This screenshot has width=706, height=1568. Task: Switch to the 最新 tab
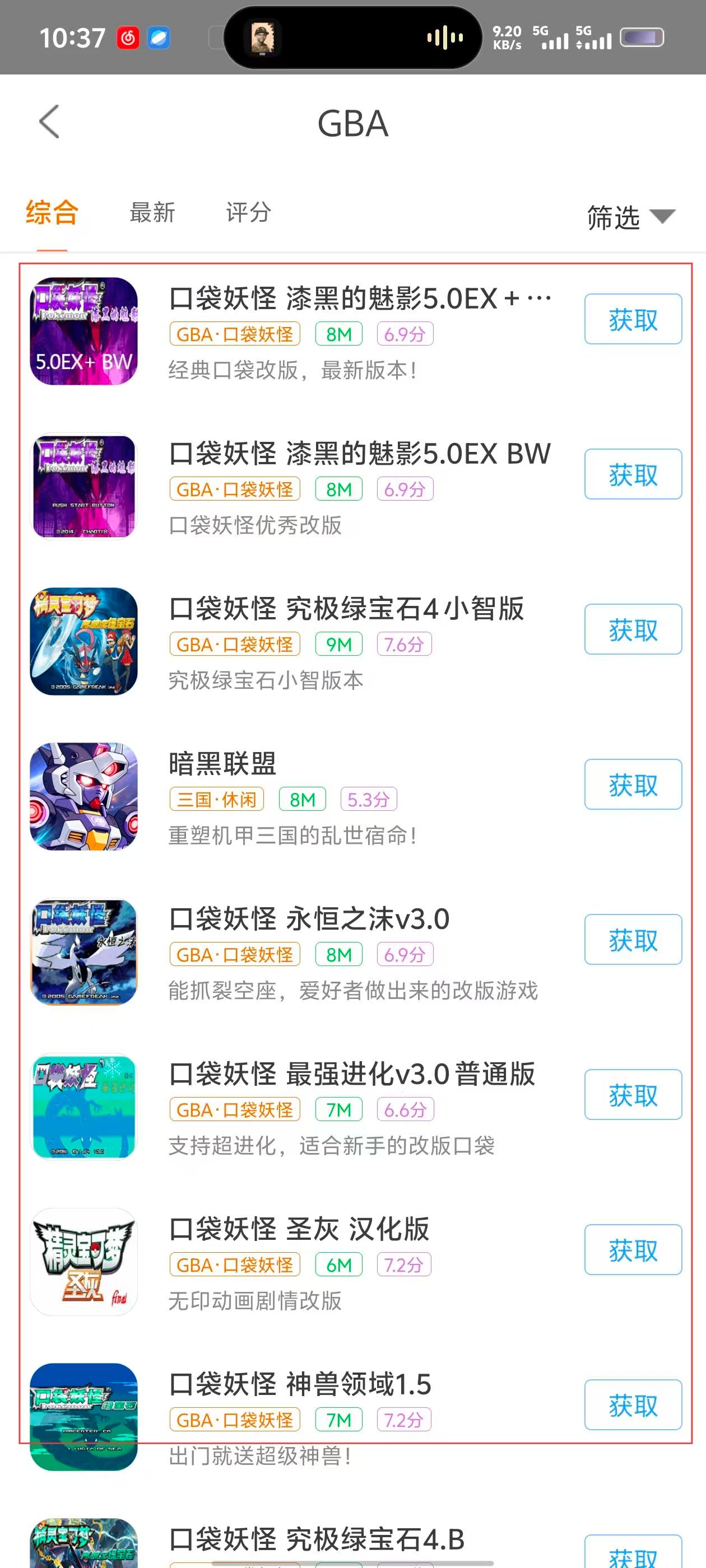coord(152,213)
